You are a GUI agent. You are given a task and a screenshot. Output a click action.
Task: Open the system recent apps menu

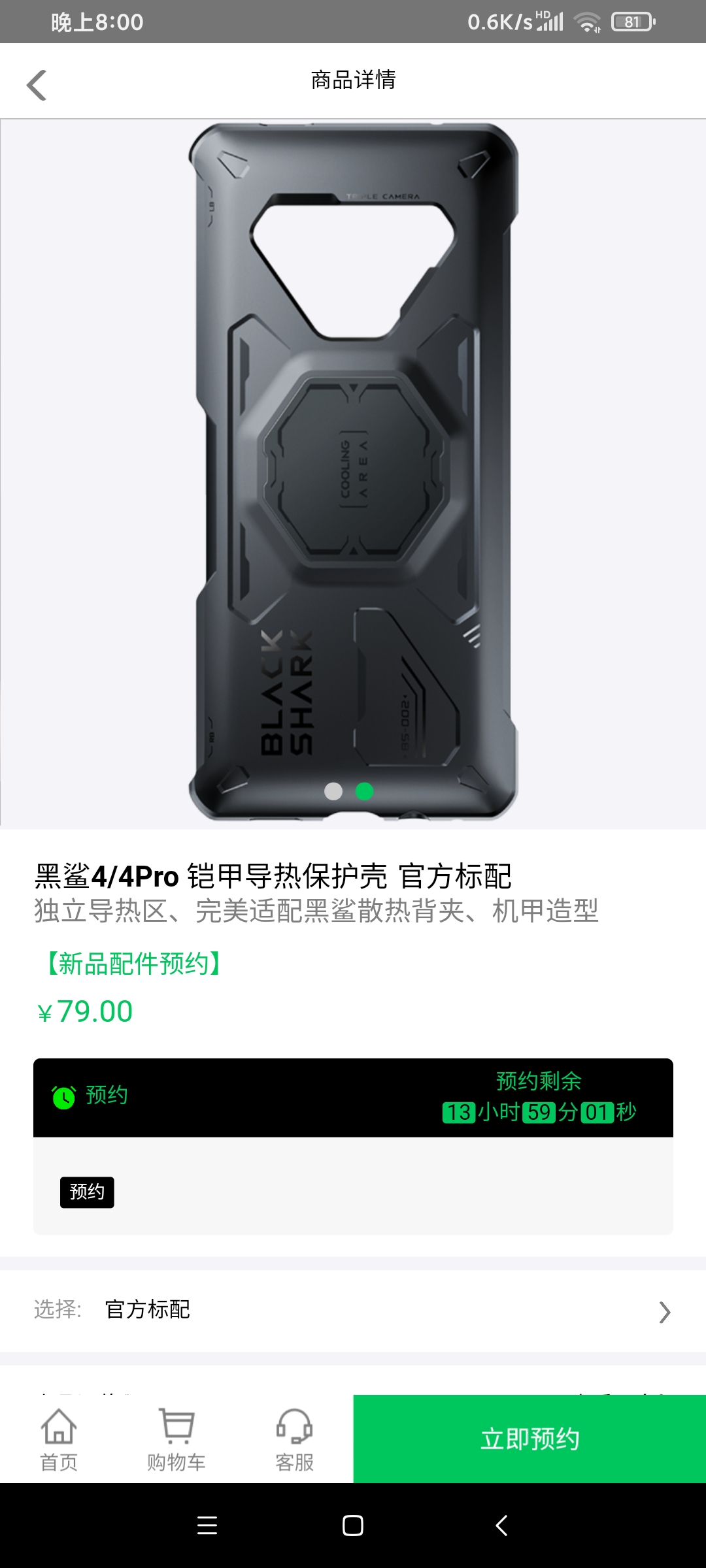tap(207, 1526)
